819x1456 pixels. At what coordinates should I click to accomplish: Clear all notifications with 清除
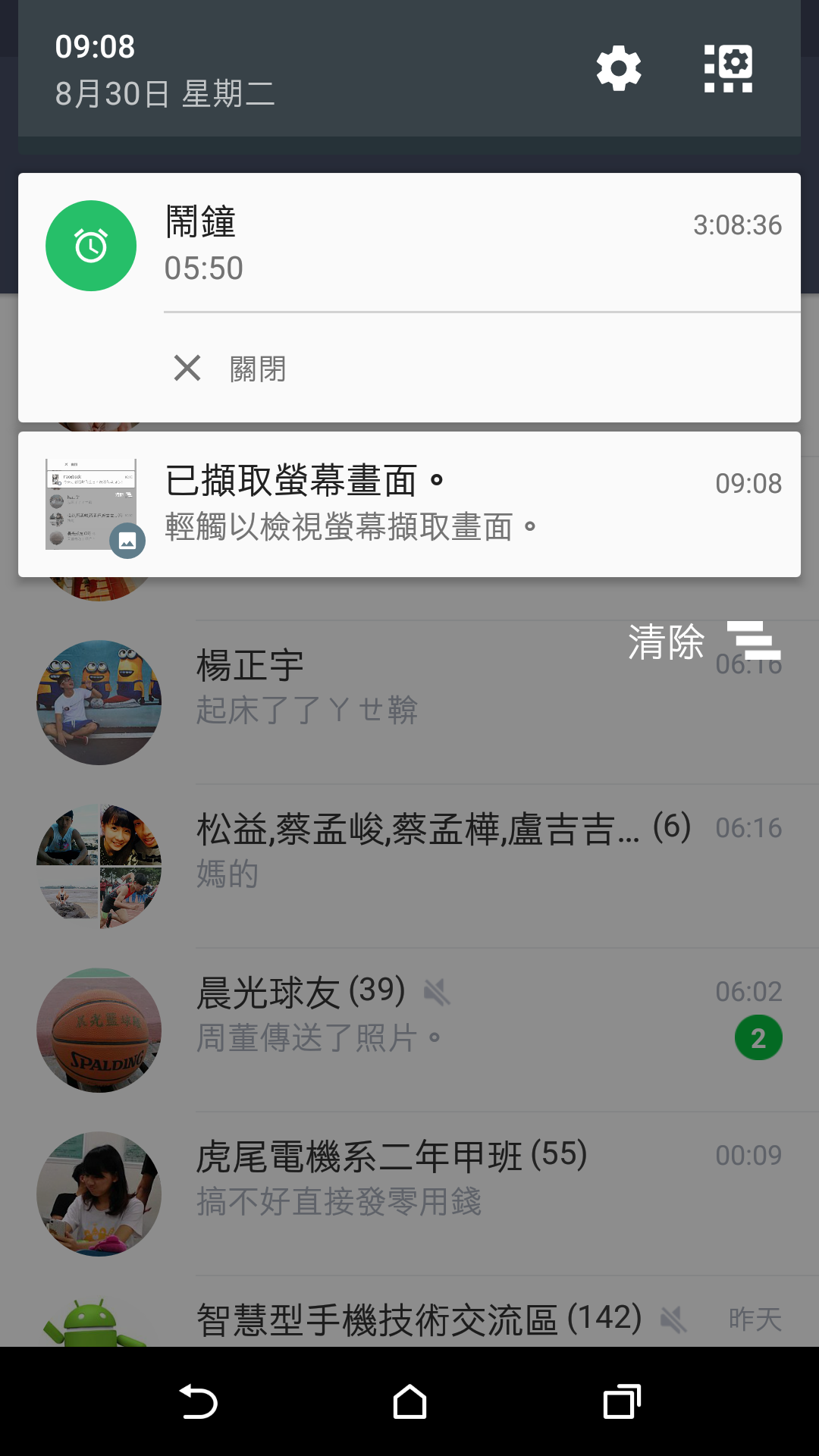[x=704, y=642]
